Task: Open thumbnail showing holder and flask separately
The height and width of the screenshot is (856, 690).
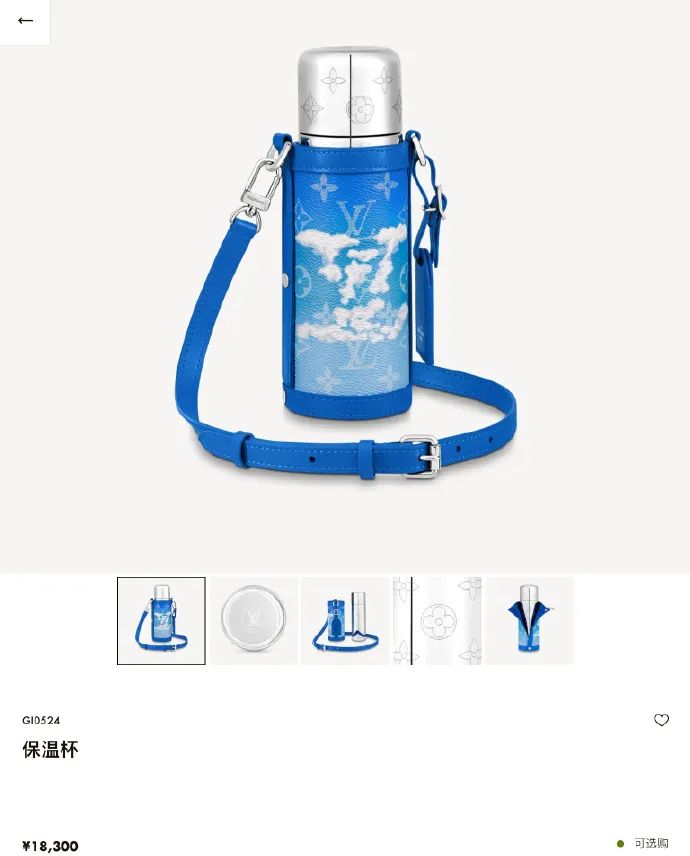Action: [345, 621]
